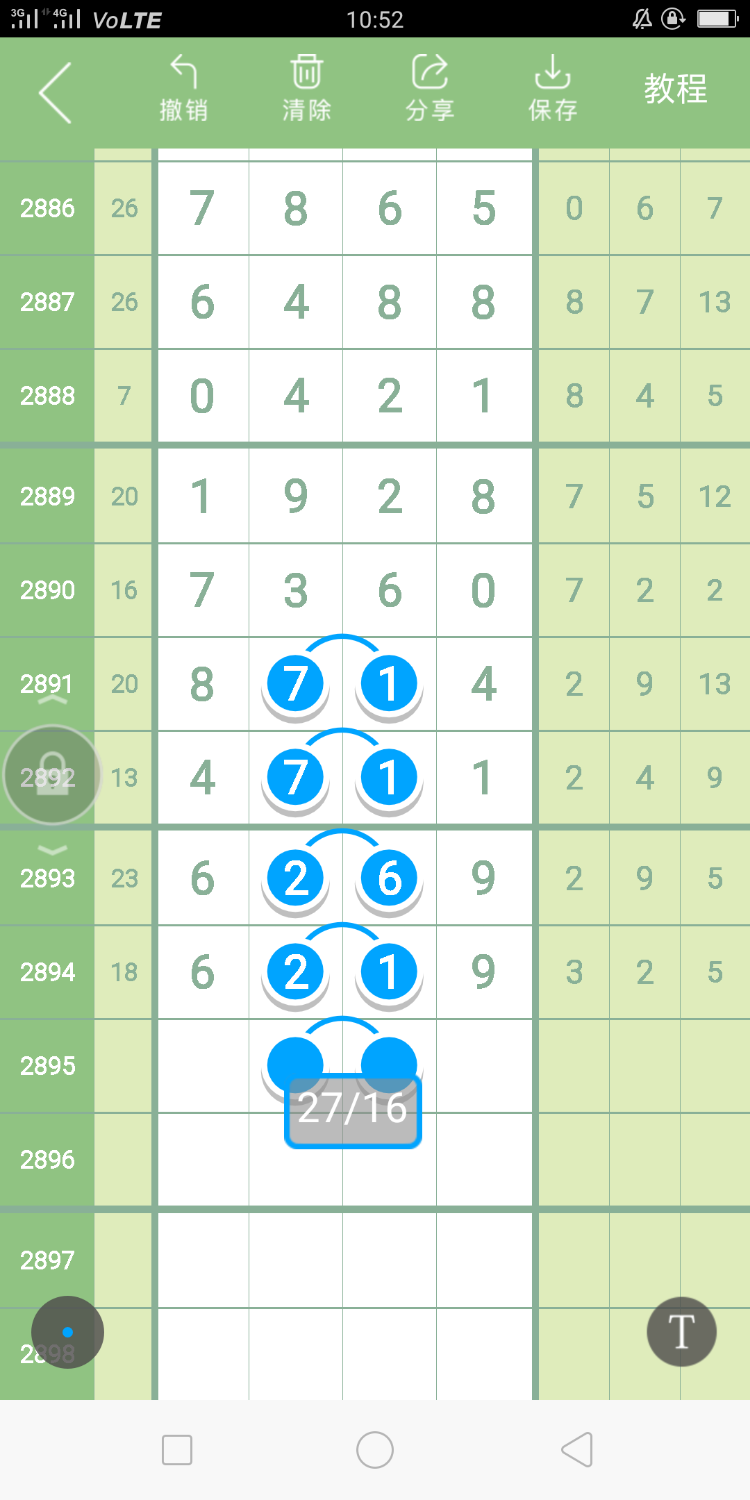The width and height of the screenshot is (750, 1500).
Task: Tap the 保存 save icon
Action: 553,85
